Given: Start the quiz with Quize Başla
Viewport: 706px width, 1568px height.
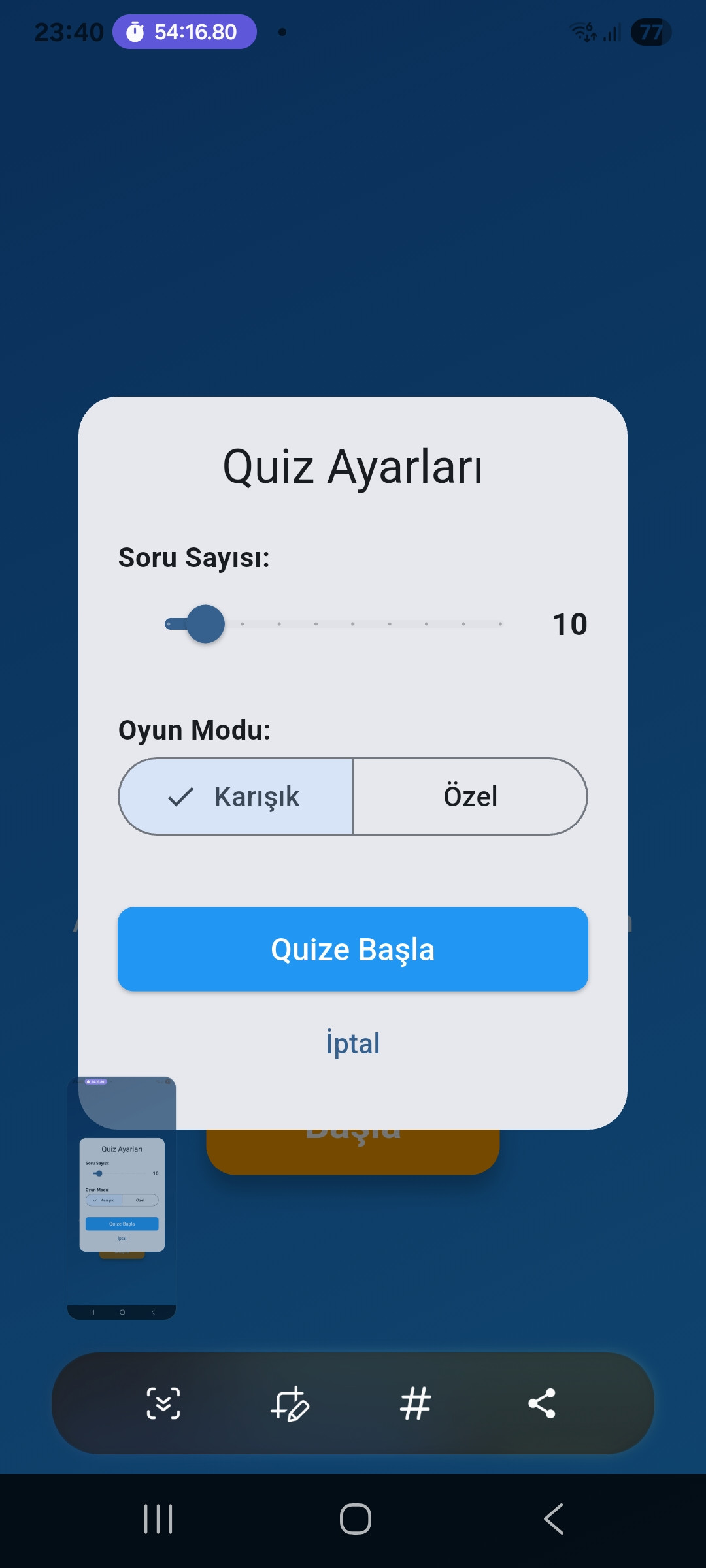Looking at the screenshot, I should tap(353, 949).
